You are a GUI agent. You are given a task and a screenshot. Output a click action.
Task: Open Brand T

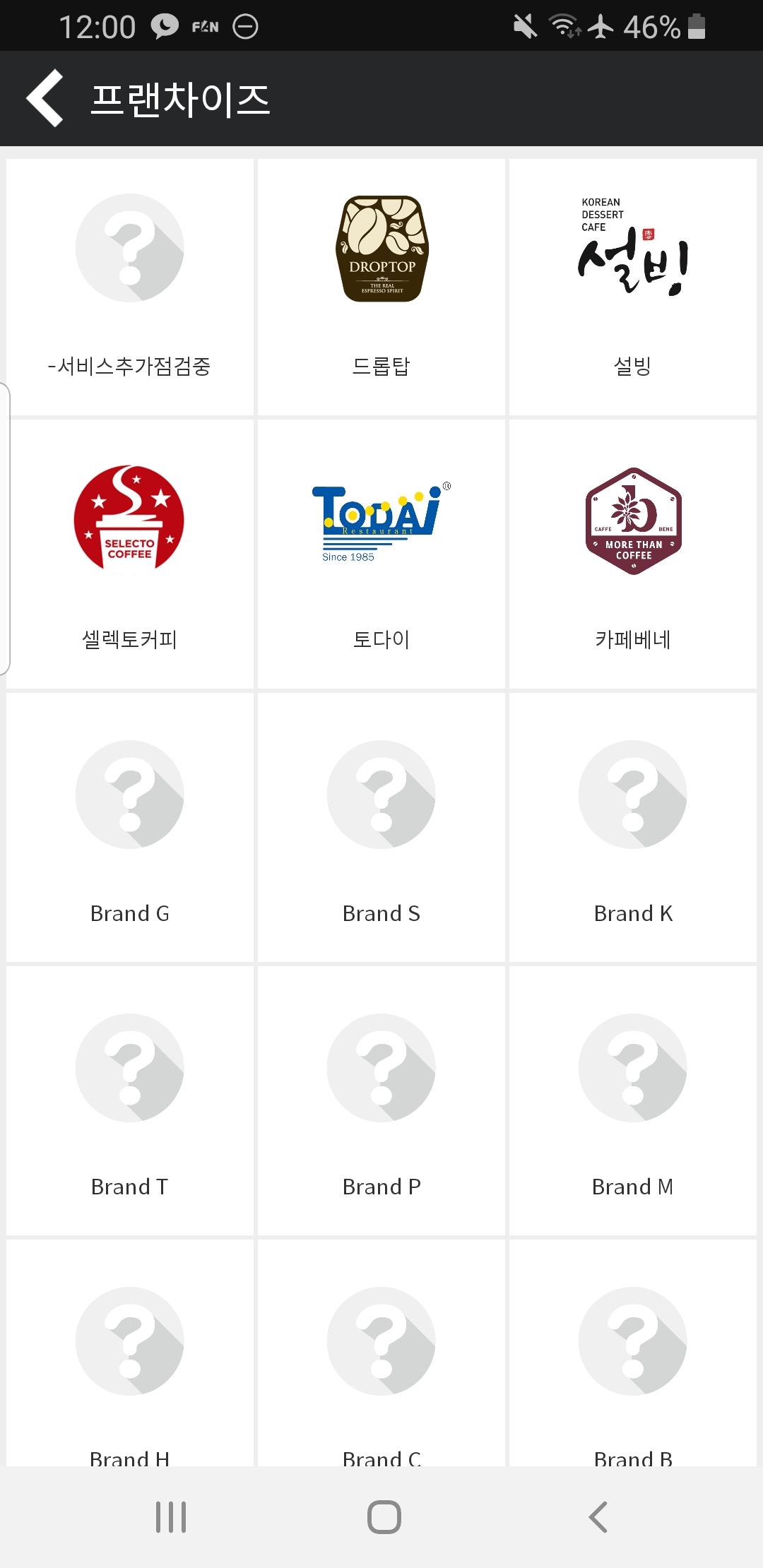pos(130,1100)
